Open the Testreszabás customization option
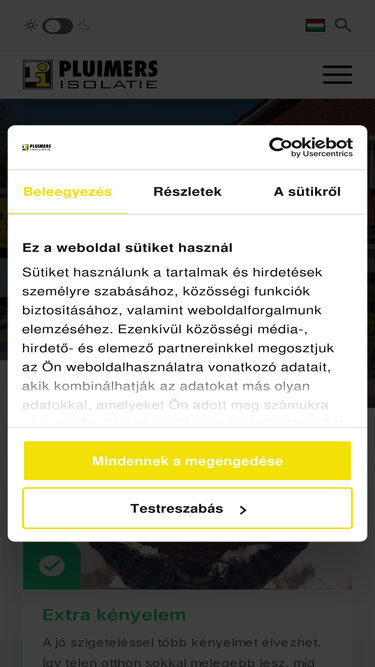375x667 pixels. 187,508
